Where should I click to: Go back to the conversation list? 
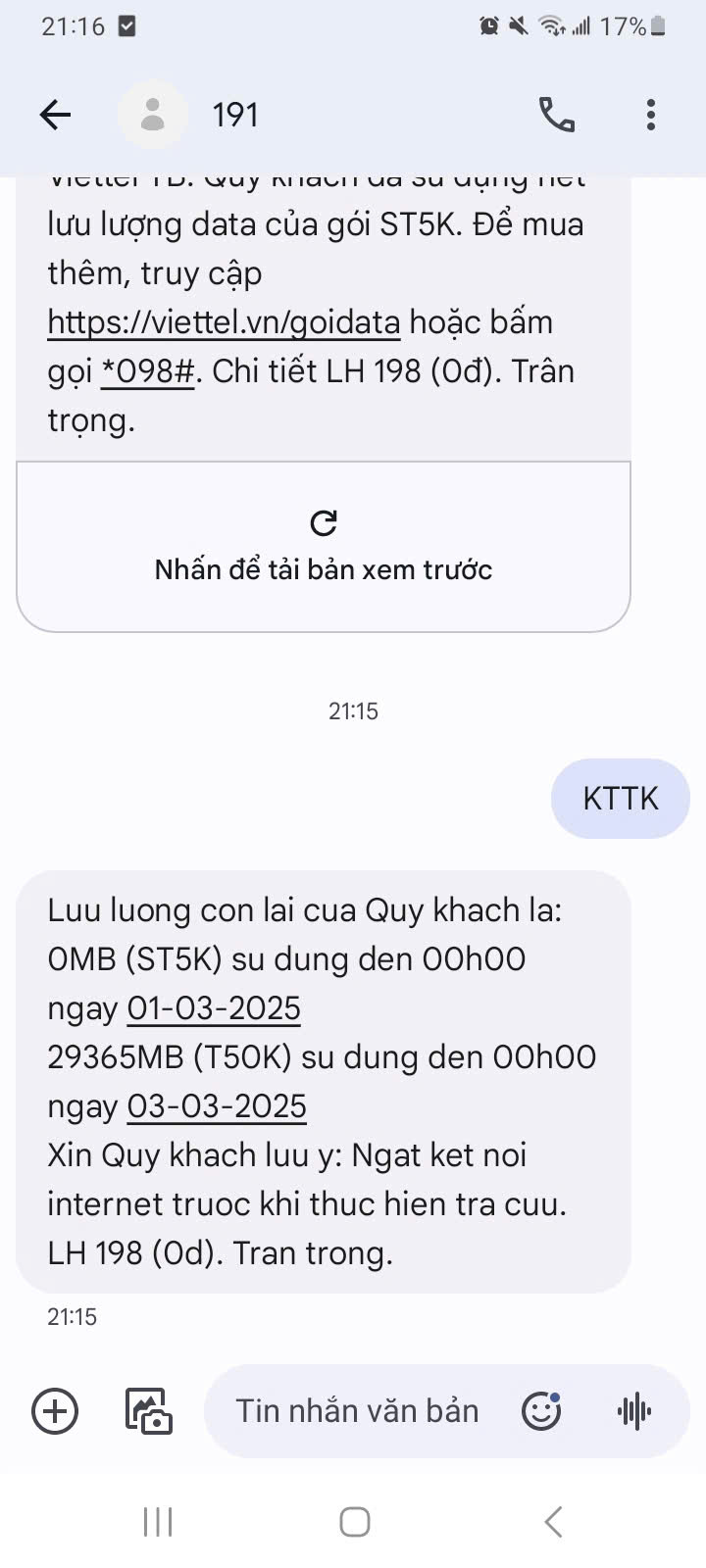[x=55, y=116]
